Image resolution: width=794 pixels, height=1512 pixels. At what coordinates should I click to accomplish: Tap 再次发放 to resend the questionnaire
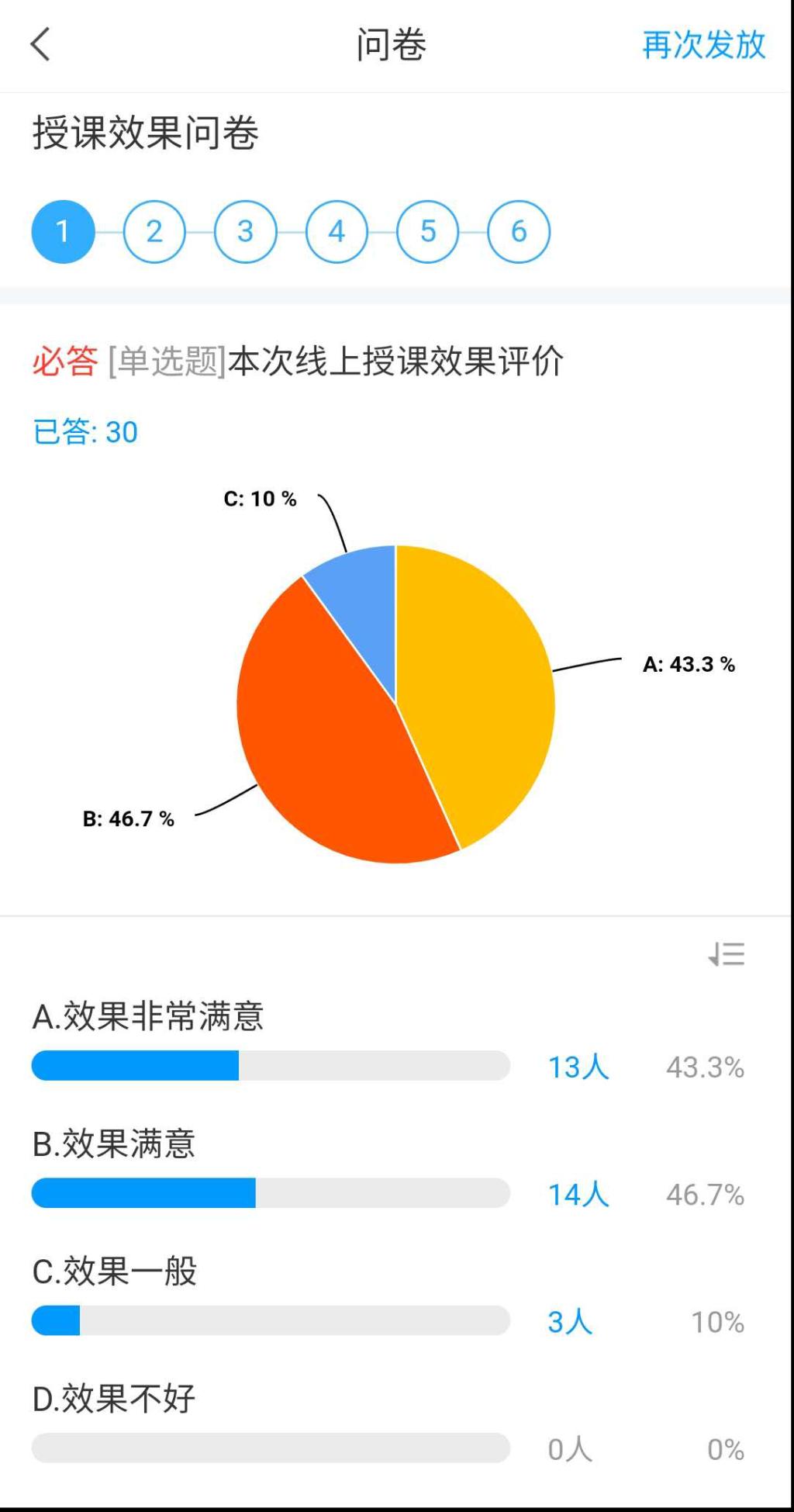(703, 45)
